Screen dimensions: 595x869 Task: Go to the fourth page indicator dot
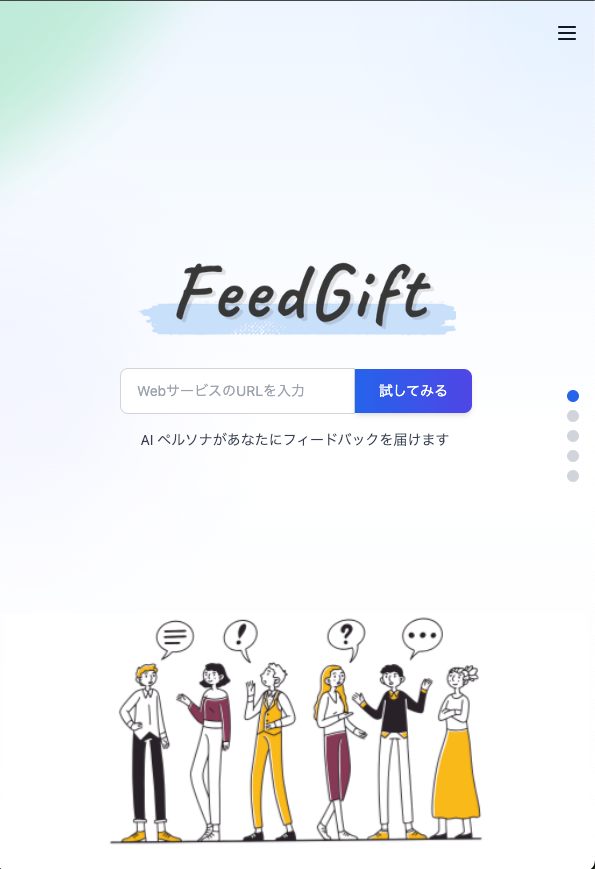tap(573, 456)
